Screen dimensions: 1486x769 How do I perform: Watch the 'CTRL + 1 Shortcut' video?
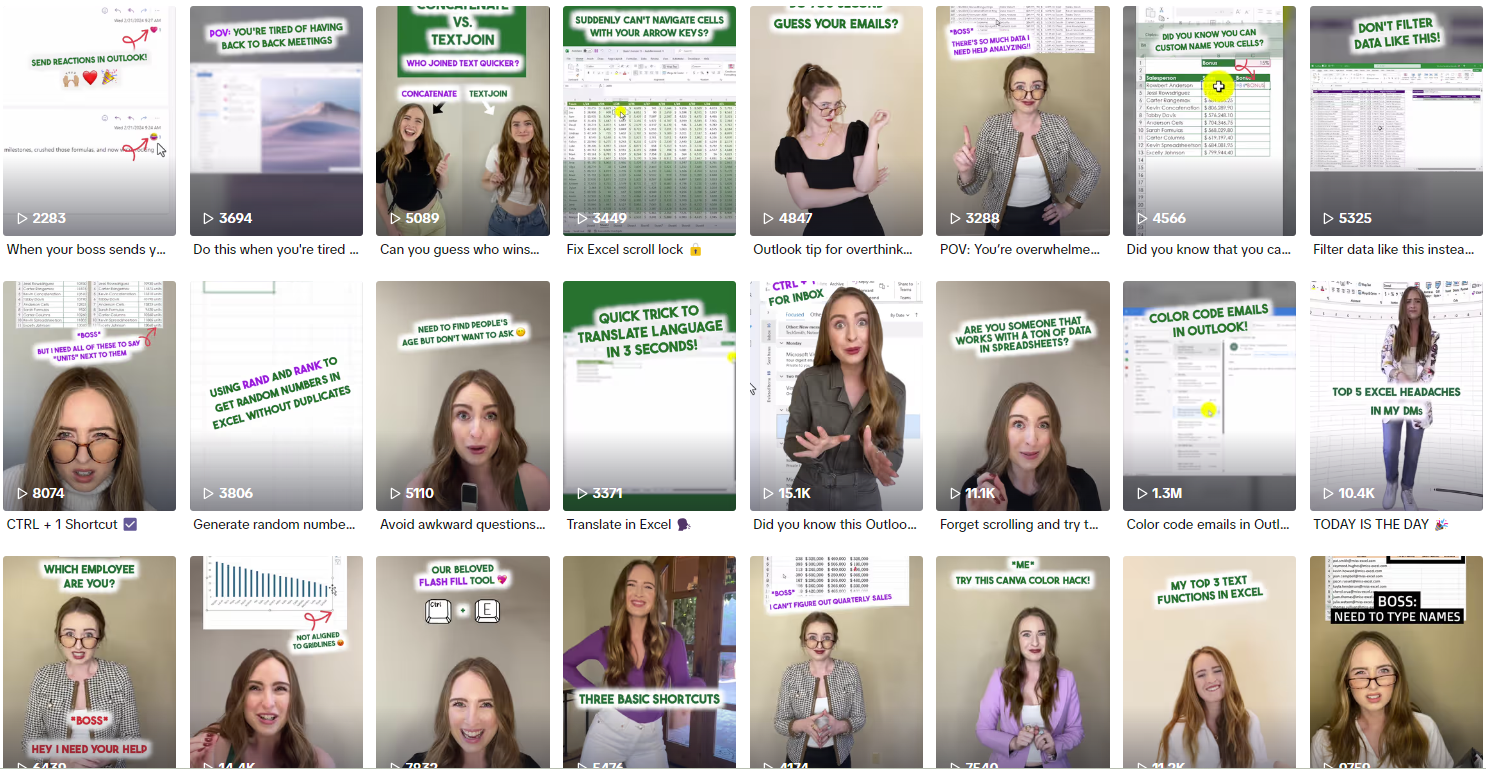(x=89, y=395)
